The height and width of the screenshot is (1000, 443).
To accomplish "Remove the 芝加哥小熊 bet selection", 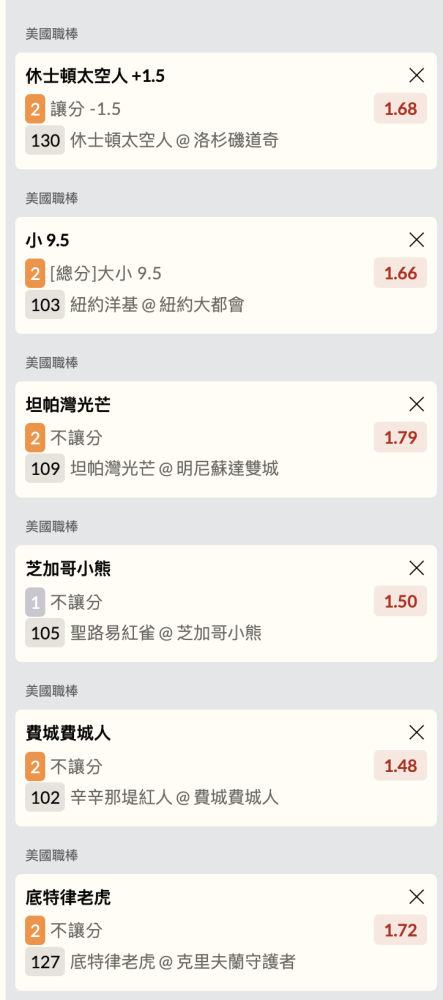I will [416, 568].
